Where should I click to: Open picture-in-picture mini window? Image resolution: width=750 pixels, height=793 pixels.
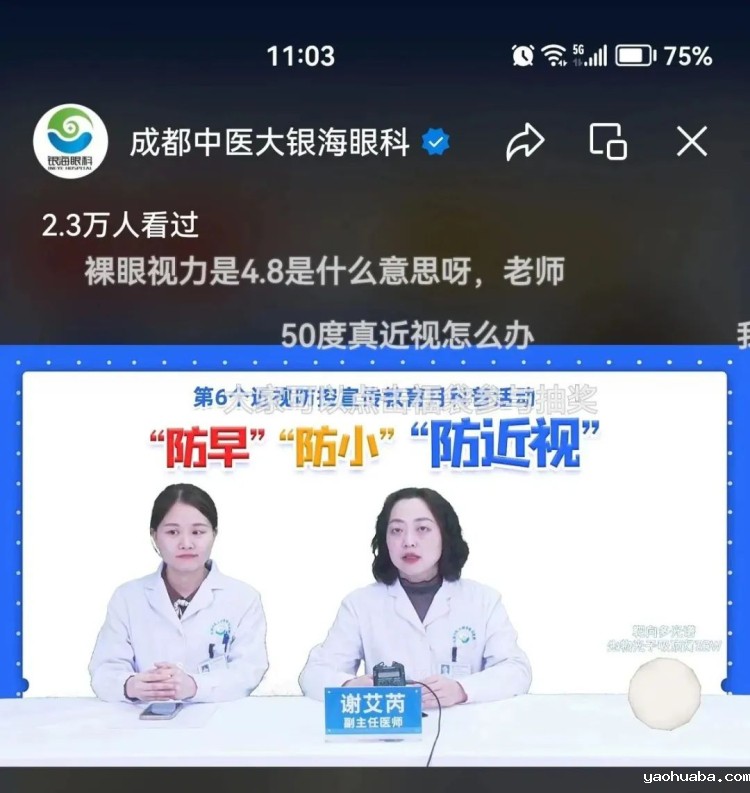[x=607, y=142]
